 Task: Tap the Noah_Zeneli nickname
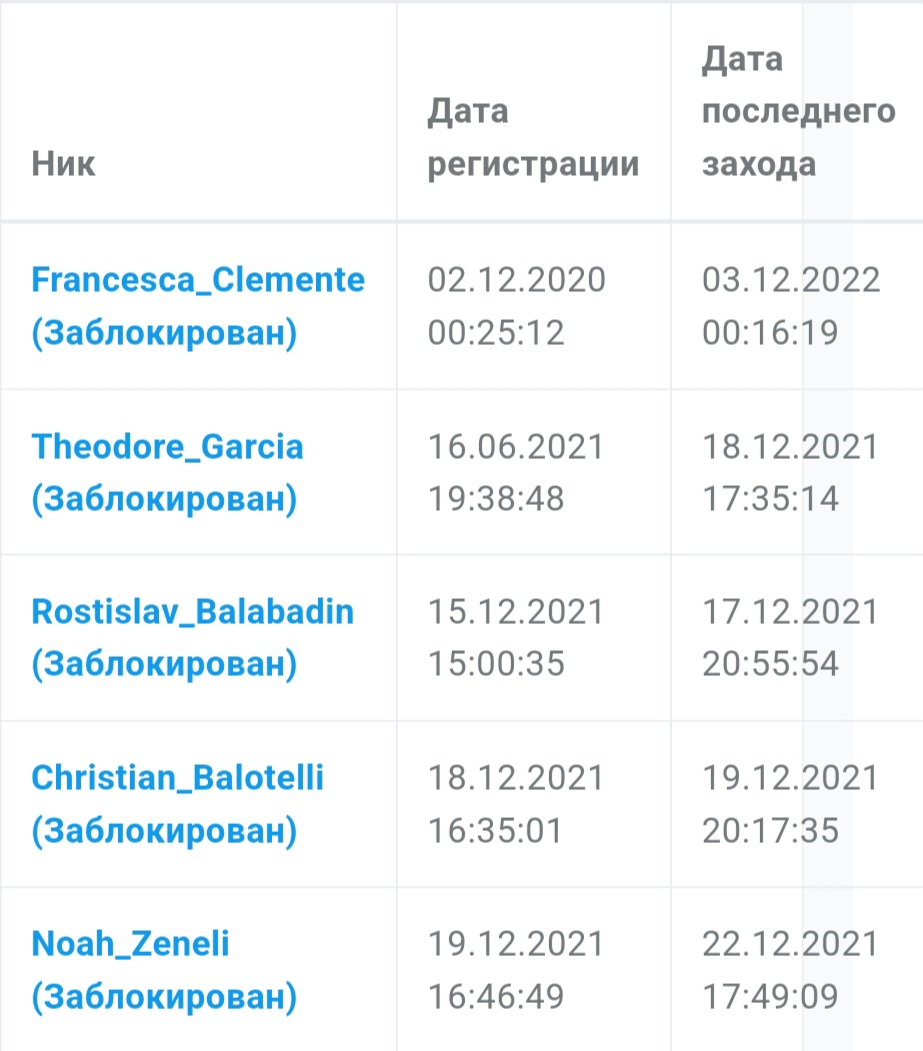click(131, 944)
